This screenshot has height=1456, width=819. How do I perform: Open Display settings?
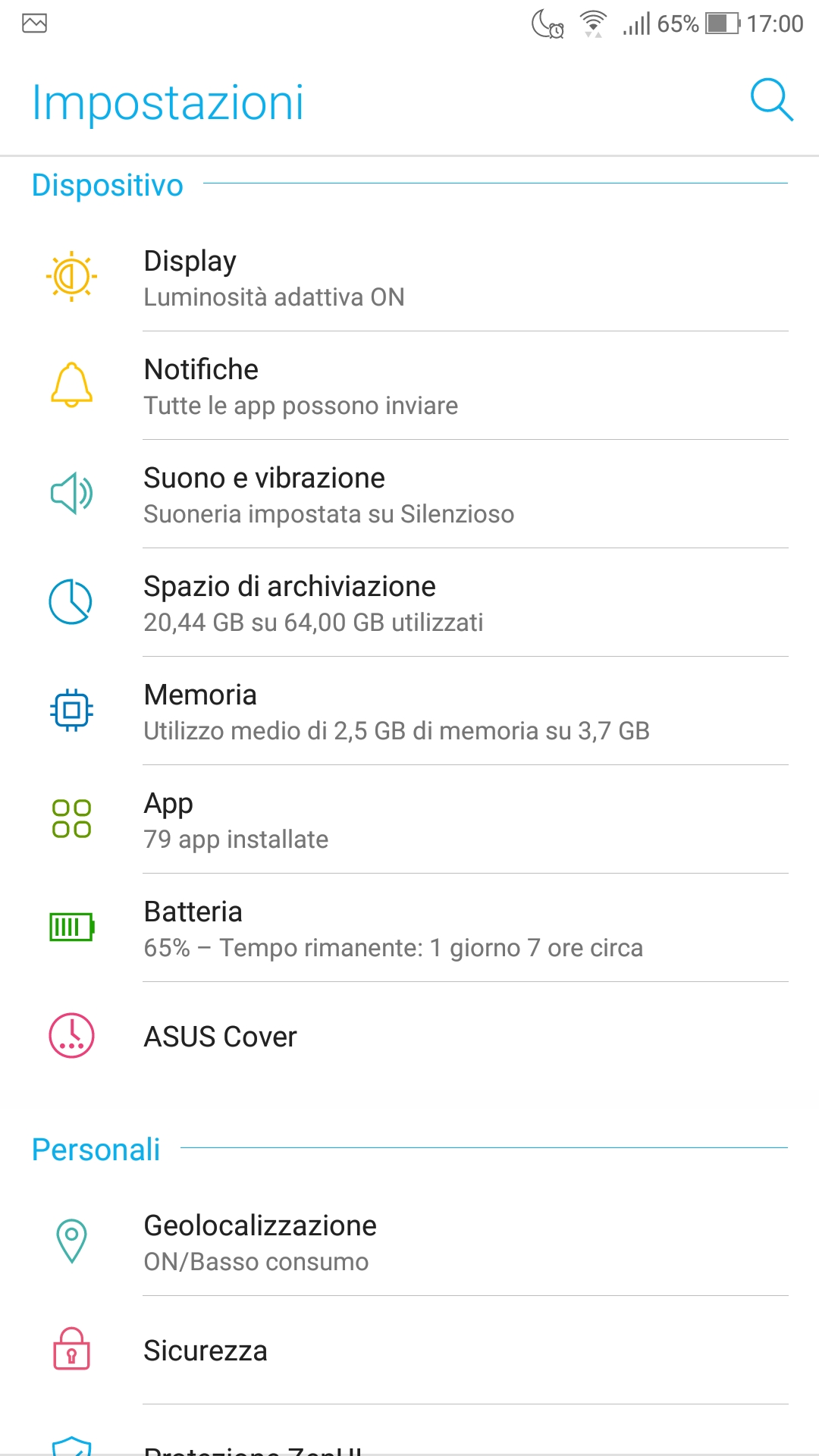409,277
